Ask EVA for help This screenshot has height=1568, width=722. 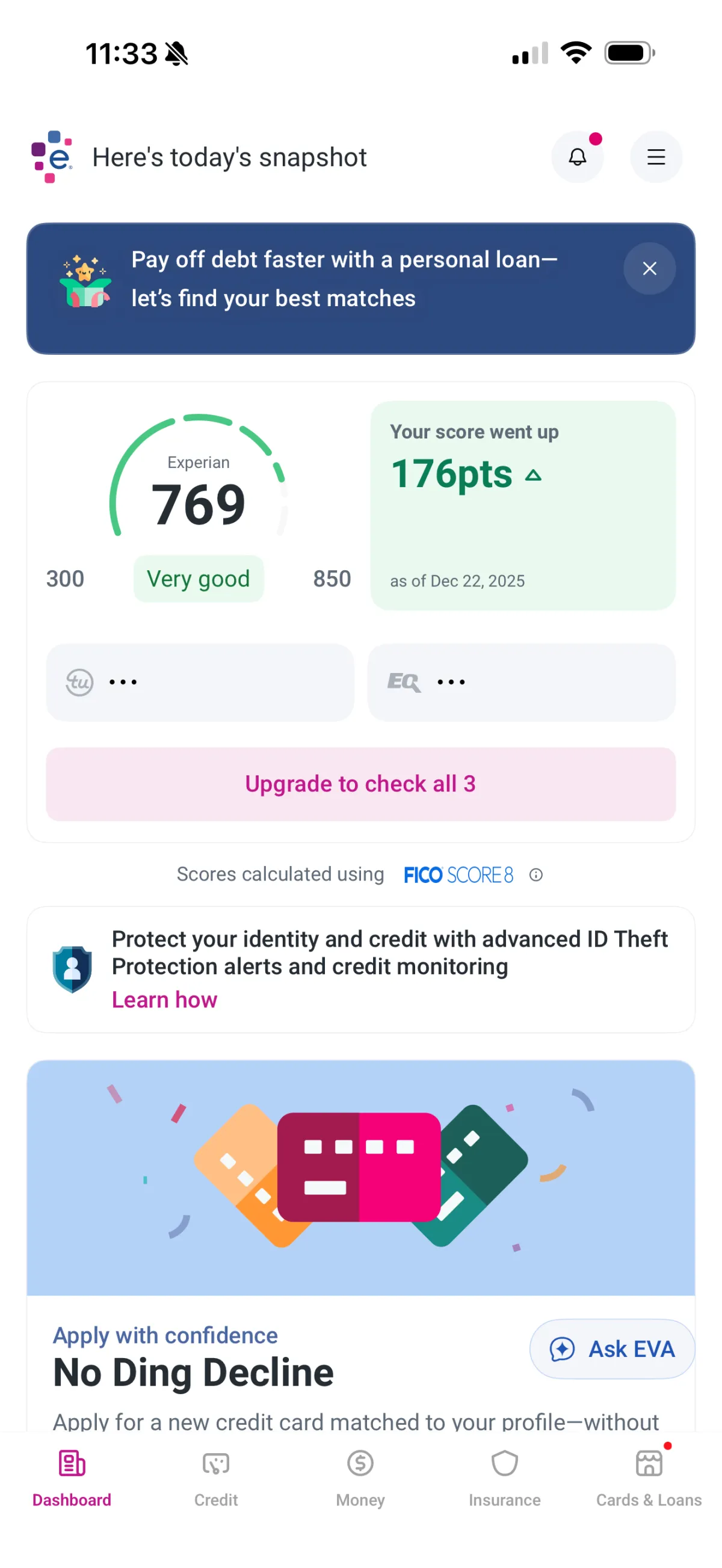coord(612,1349)
